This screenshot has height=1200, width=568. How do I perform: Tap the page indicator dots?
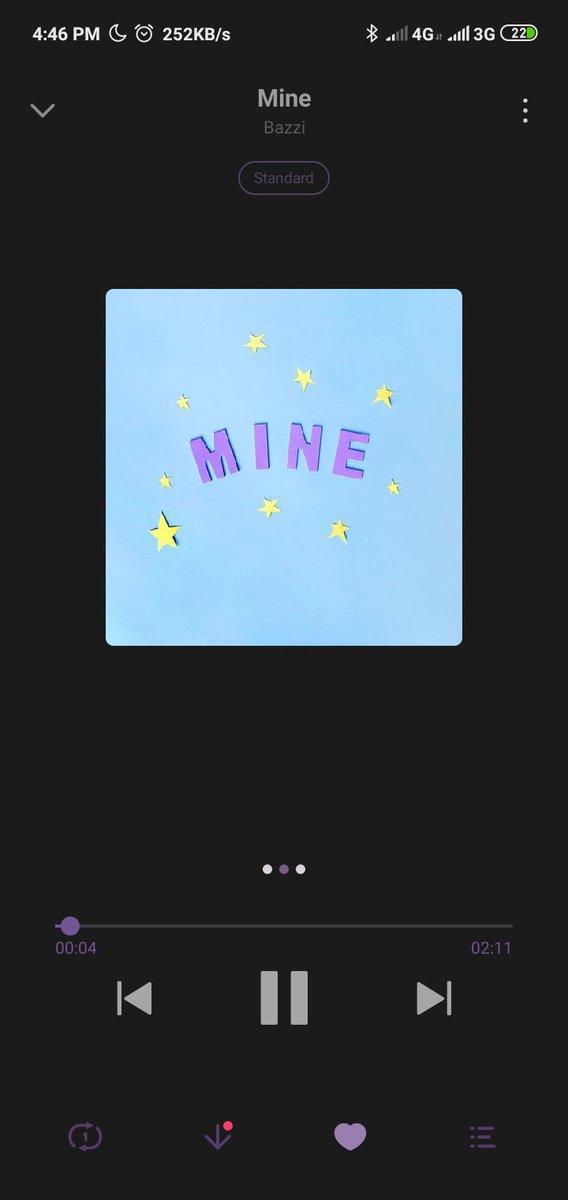(x=284, y=869)
